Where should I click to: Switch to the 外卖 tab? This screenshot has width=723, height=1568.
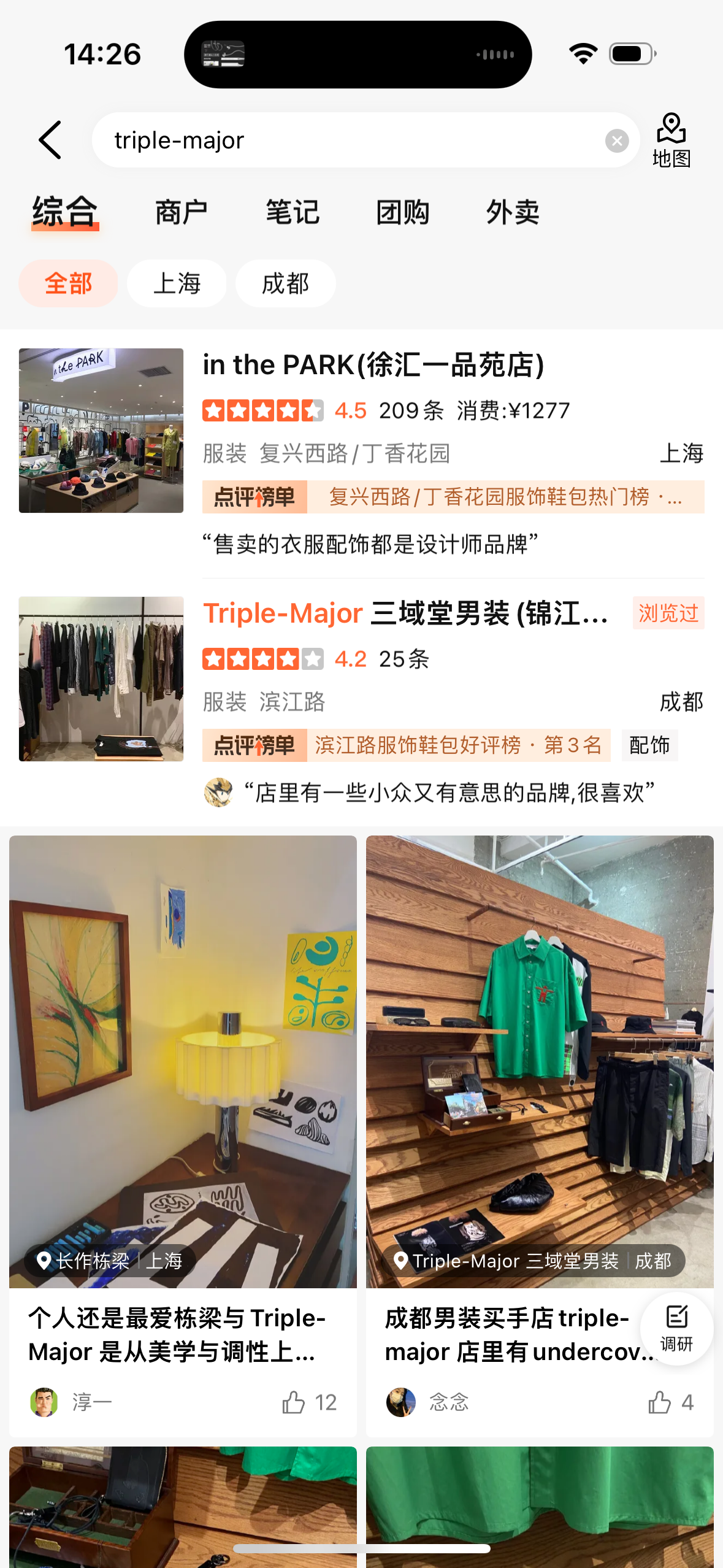coord(513,213)
